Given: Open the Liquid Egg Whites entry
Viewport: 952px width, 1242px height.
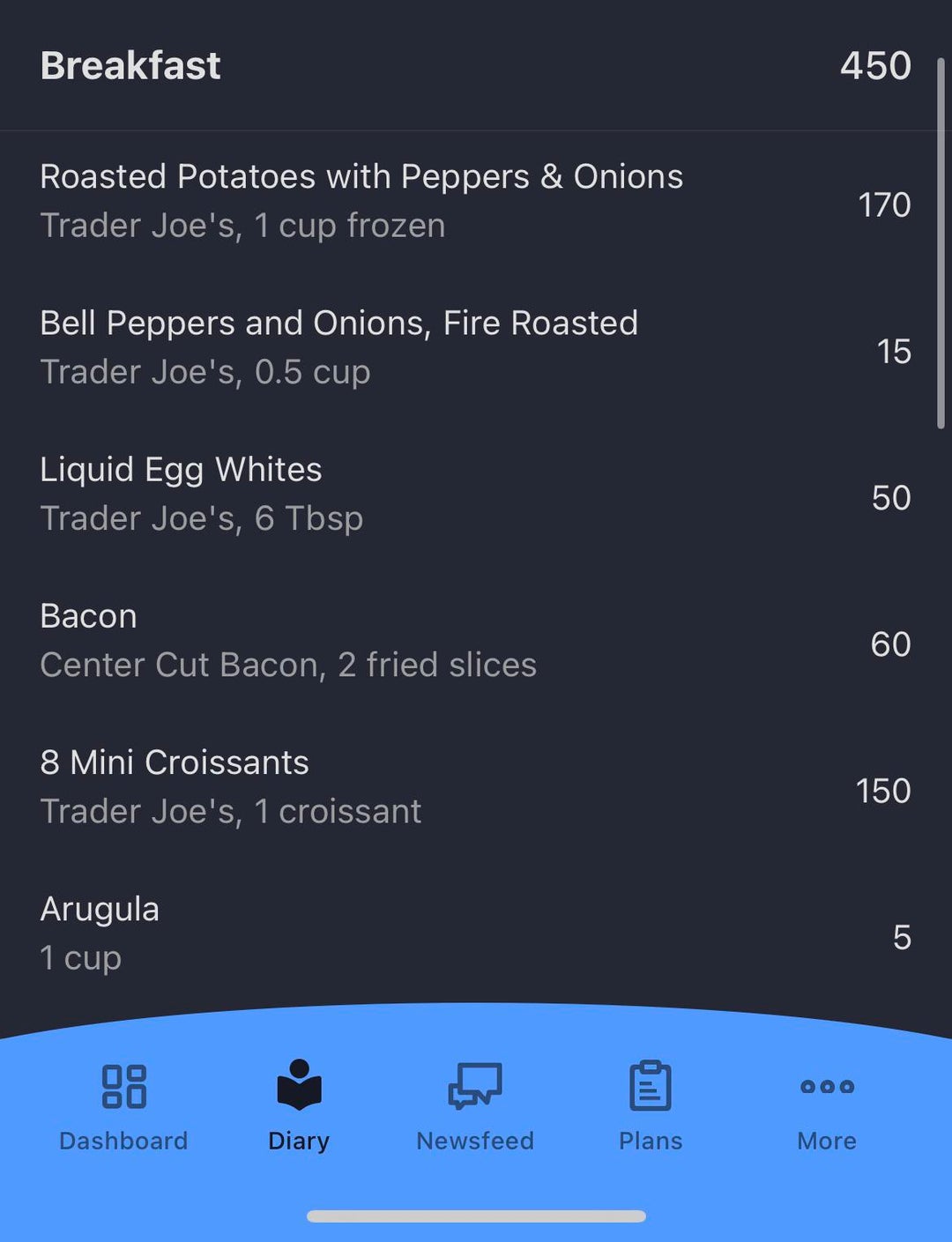Looking at the screenshot, I should pyautogui.click(x=203, y=494).
